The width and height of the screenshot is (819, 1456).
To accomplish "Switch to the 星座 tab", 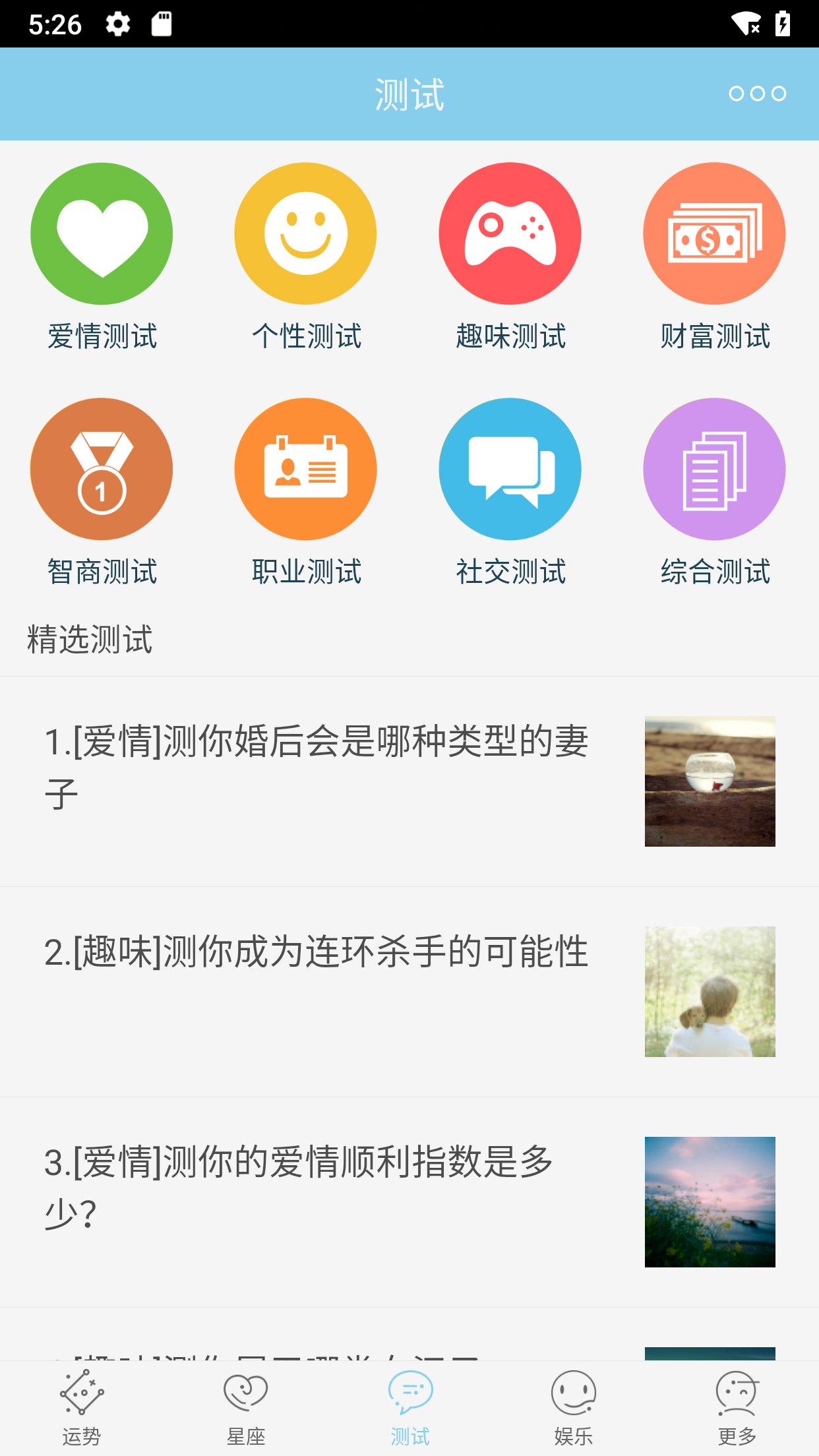I will click(245, 1409).
